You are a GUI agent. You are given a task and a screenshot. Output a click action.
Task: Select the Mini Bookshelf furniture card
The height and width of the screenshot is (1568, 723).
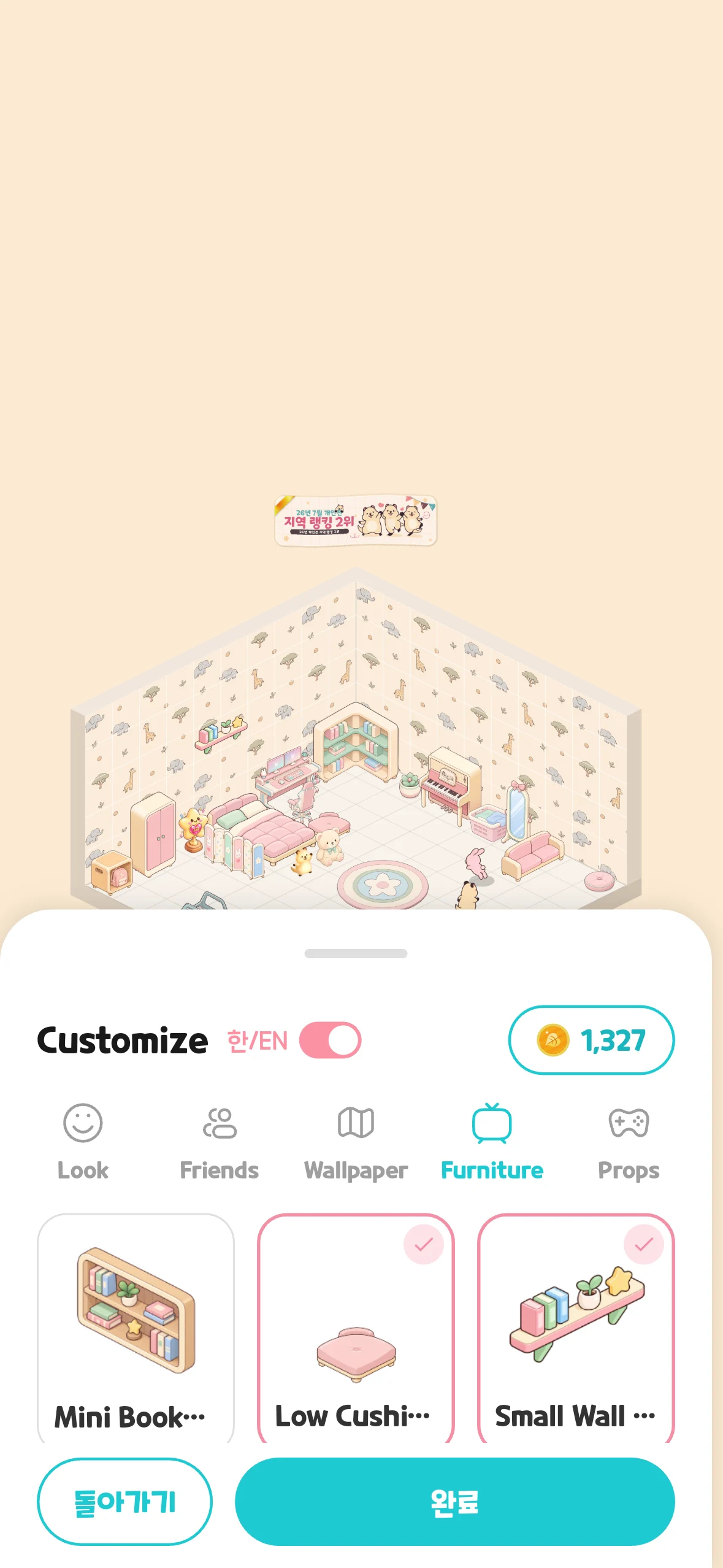[x=136, y=1328]
